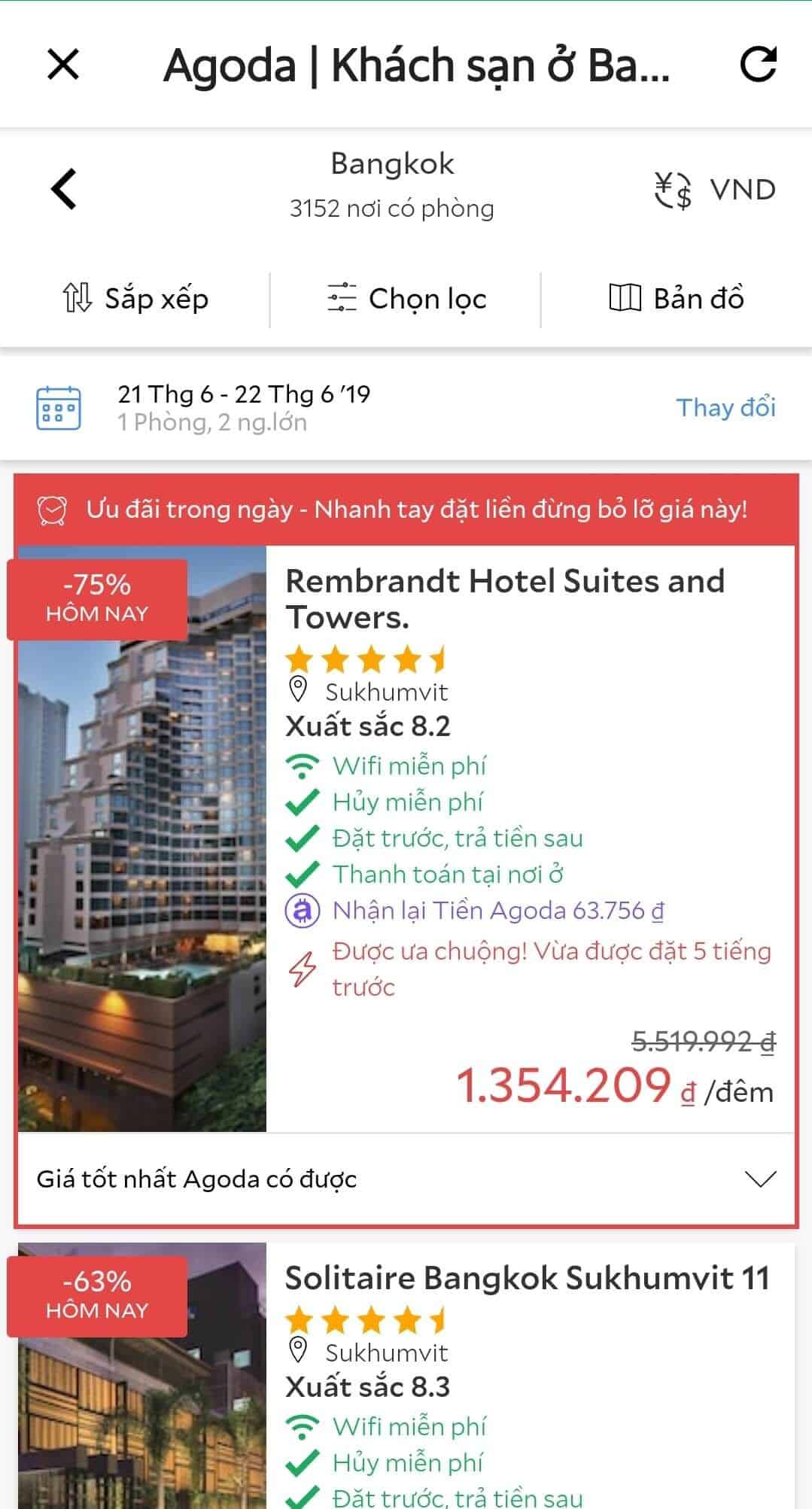Tap Thay đổi to change dates

click(x=725, y=407)
